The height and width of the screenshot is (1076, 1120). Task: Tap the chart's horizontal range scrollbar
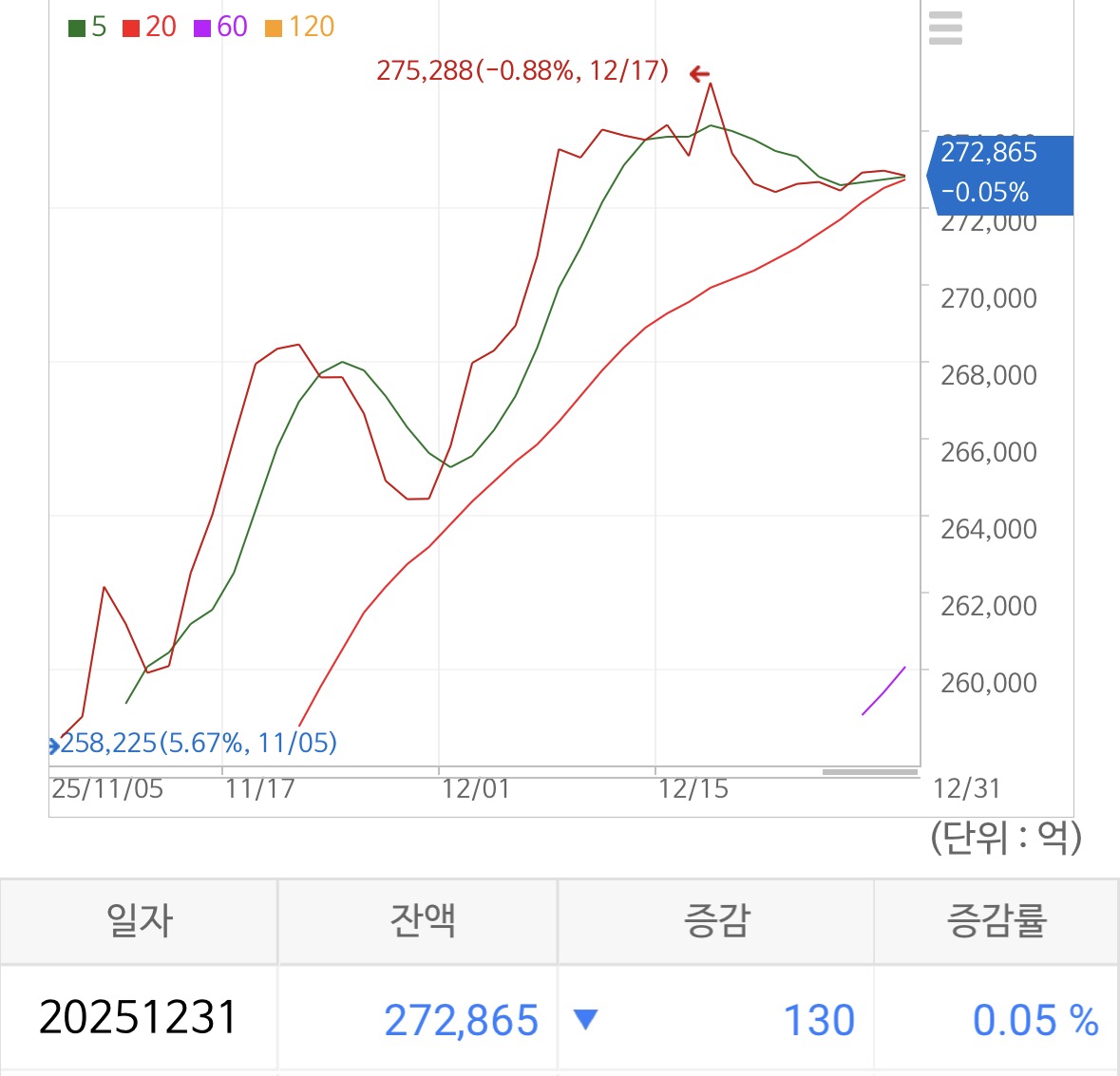tap(870, 772)
